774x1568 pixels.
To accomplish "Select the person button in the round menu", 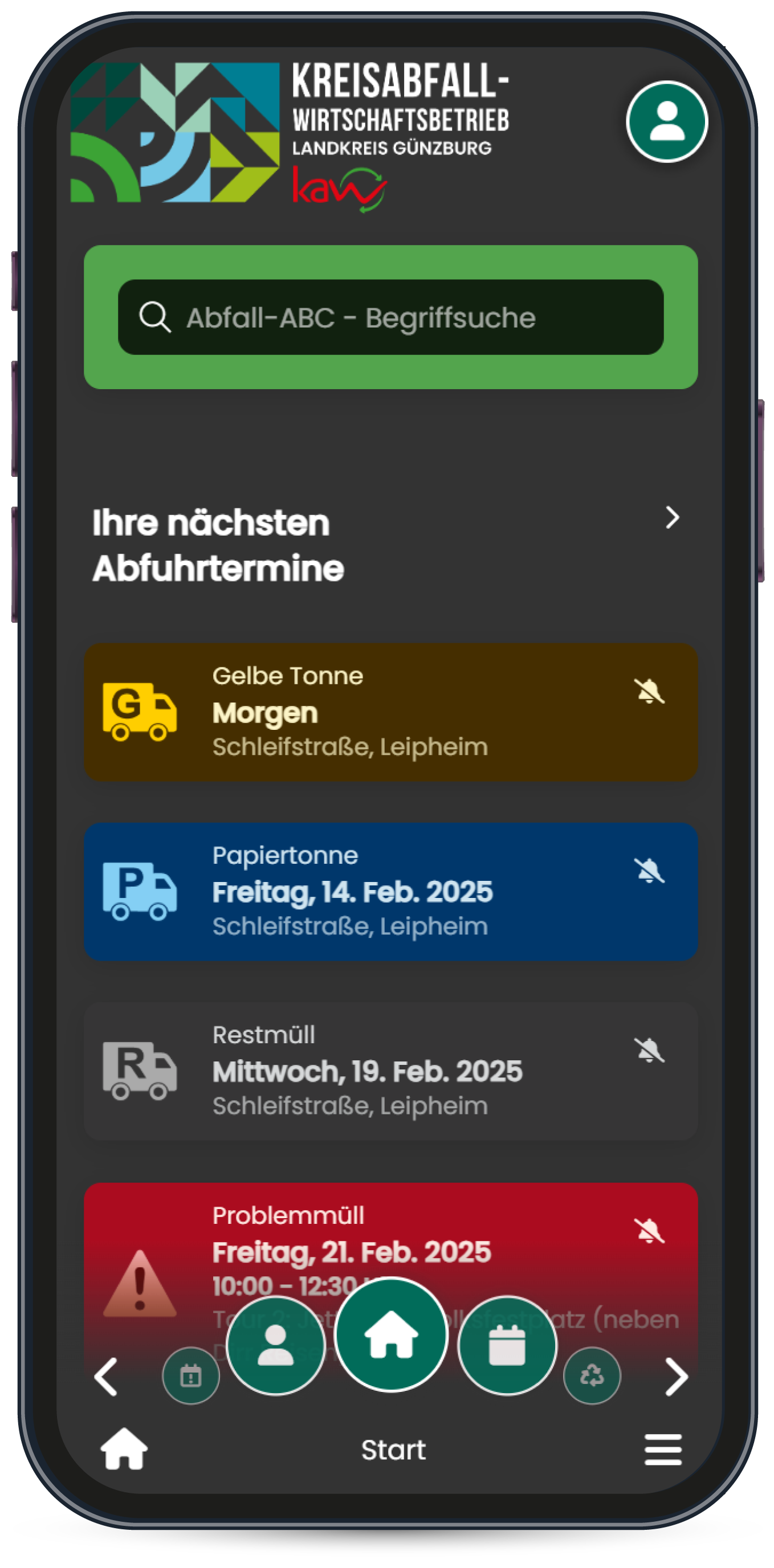I will point(276,1346).
